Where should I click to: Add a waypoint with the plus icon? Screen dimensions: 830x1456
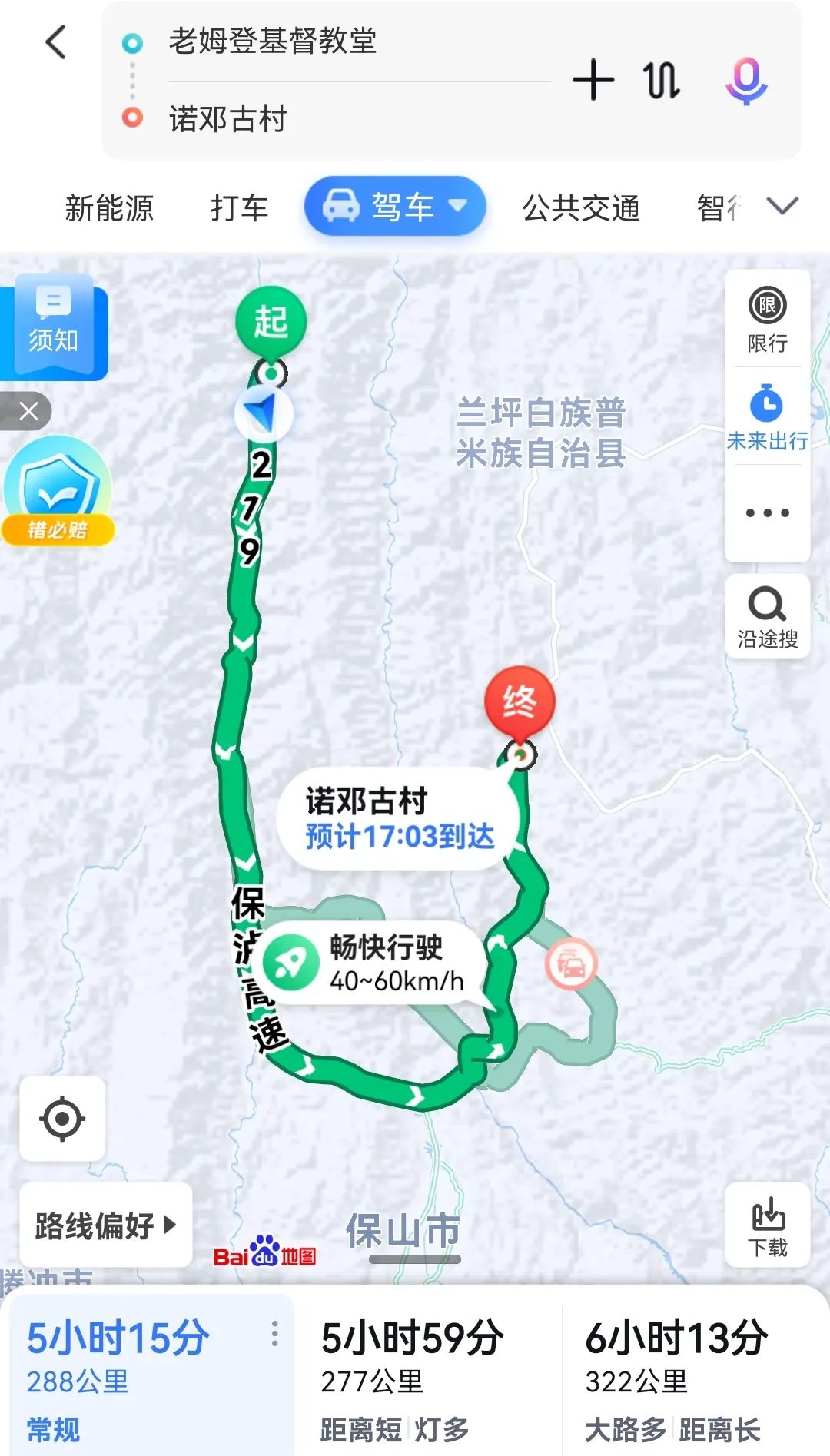click(593, 81)
